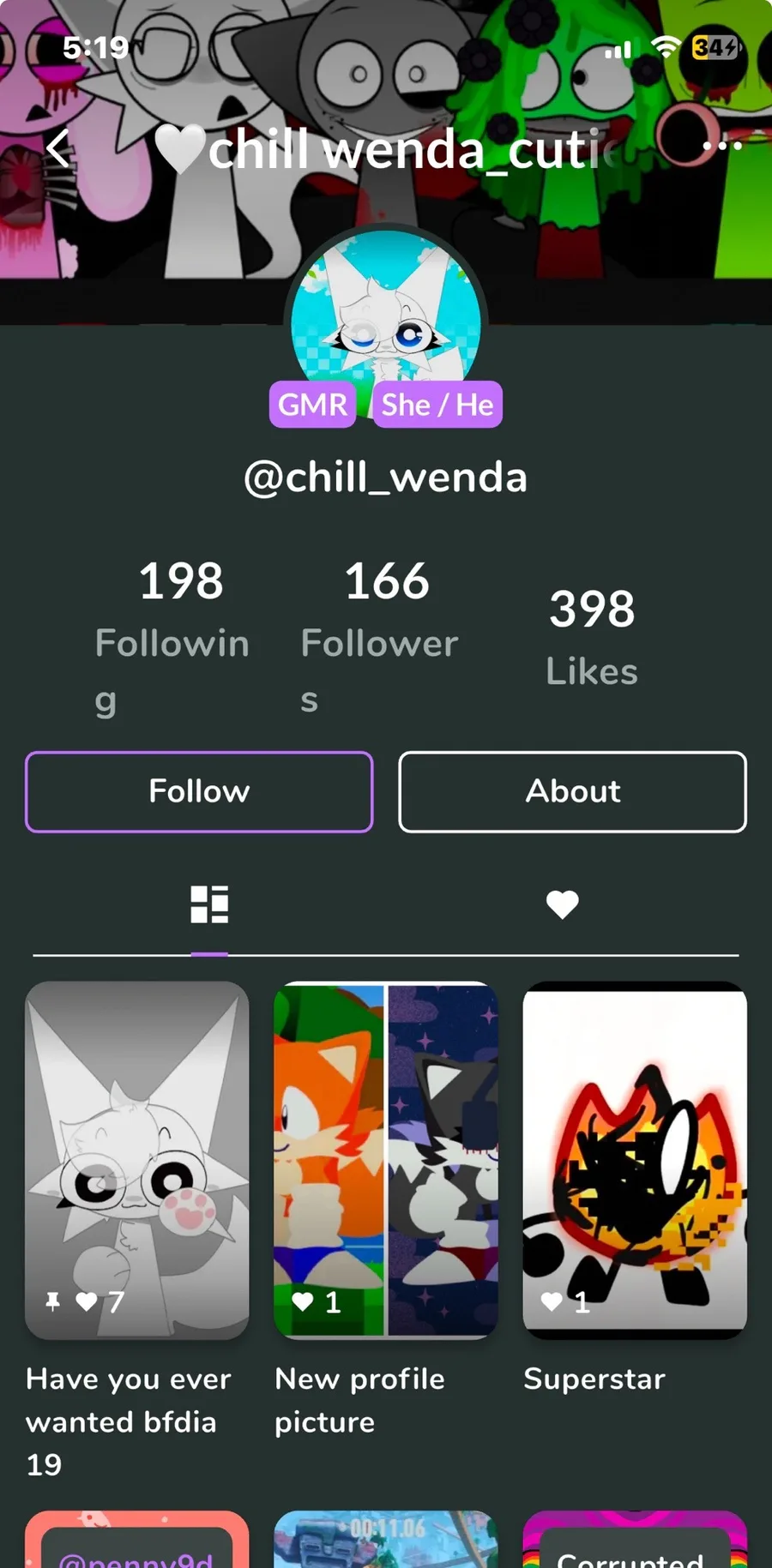This screenshot has height=1568, width=772.
Task: Switch to the liked posts heart tab
Action: [x=563, y=904]
